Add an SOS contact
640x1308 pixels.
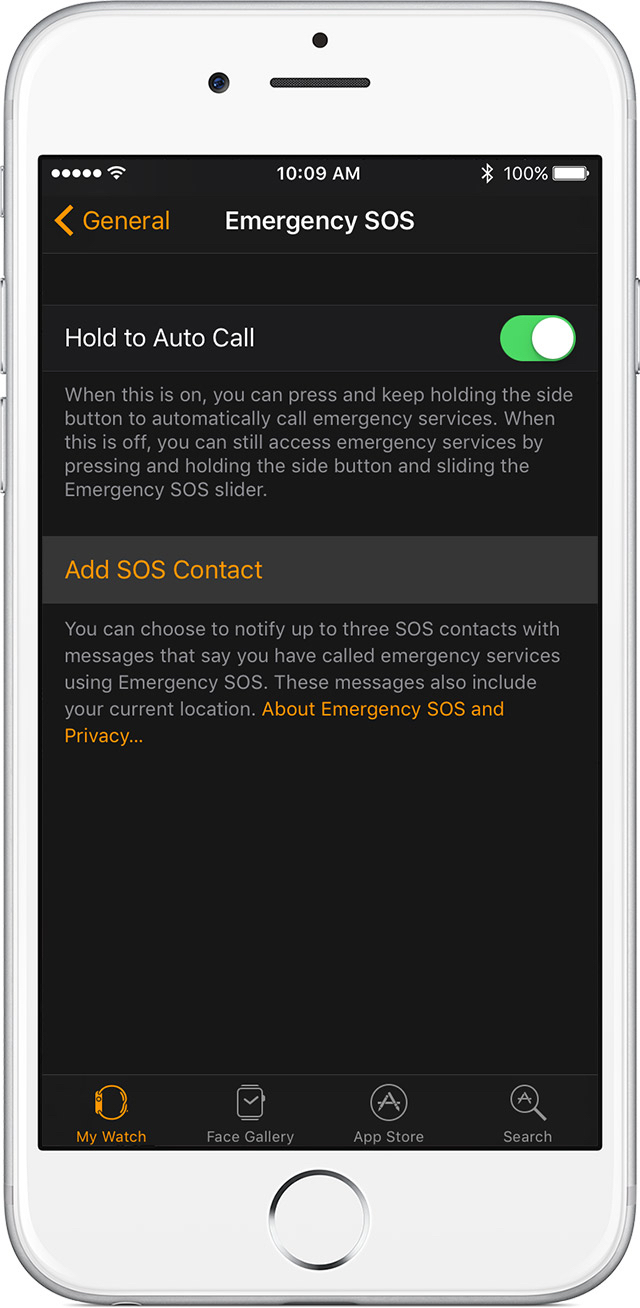point(164,570)
